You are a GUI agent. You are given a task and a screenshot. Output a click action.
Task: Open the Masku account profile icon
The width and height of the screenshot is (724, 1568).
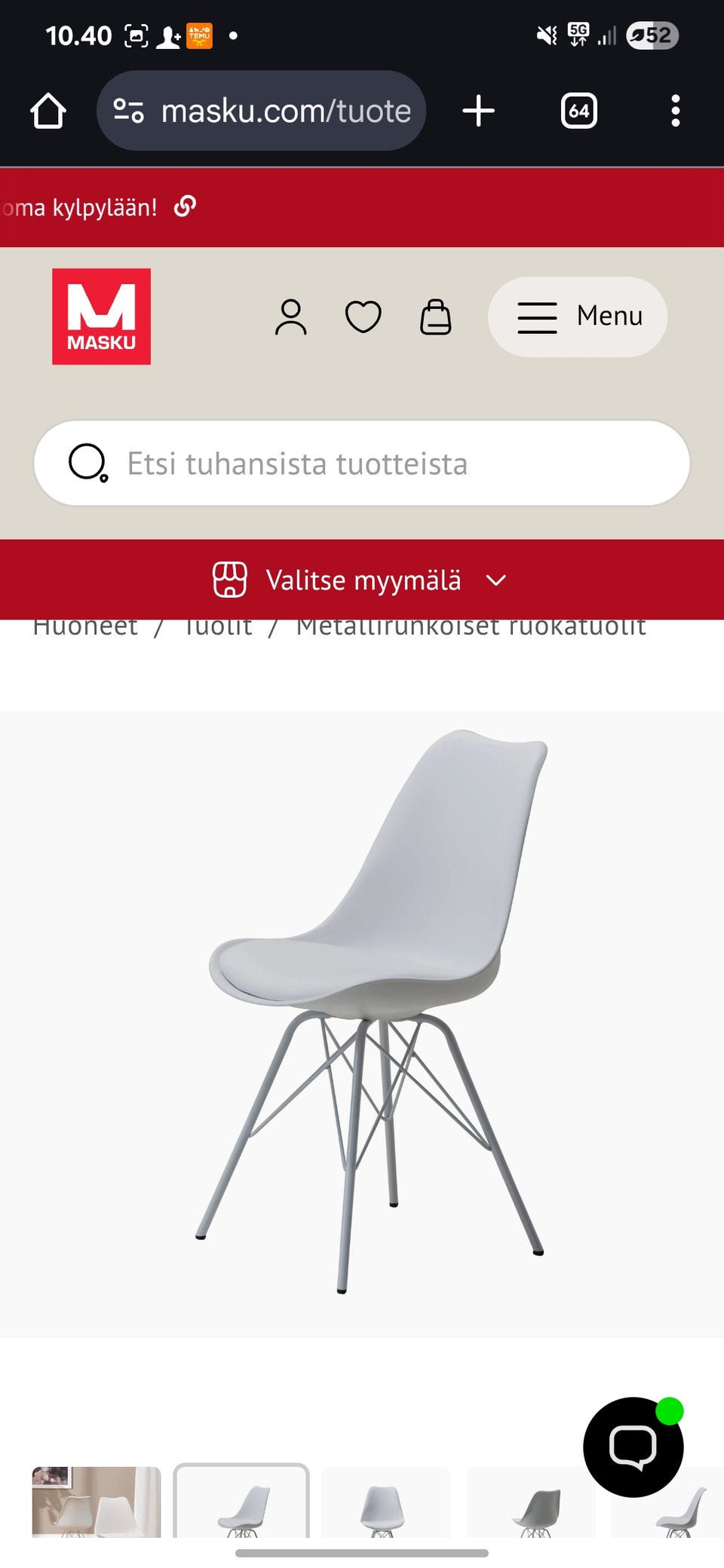tap(291, 317)
